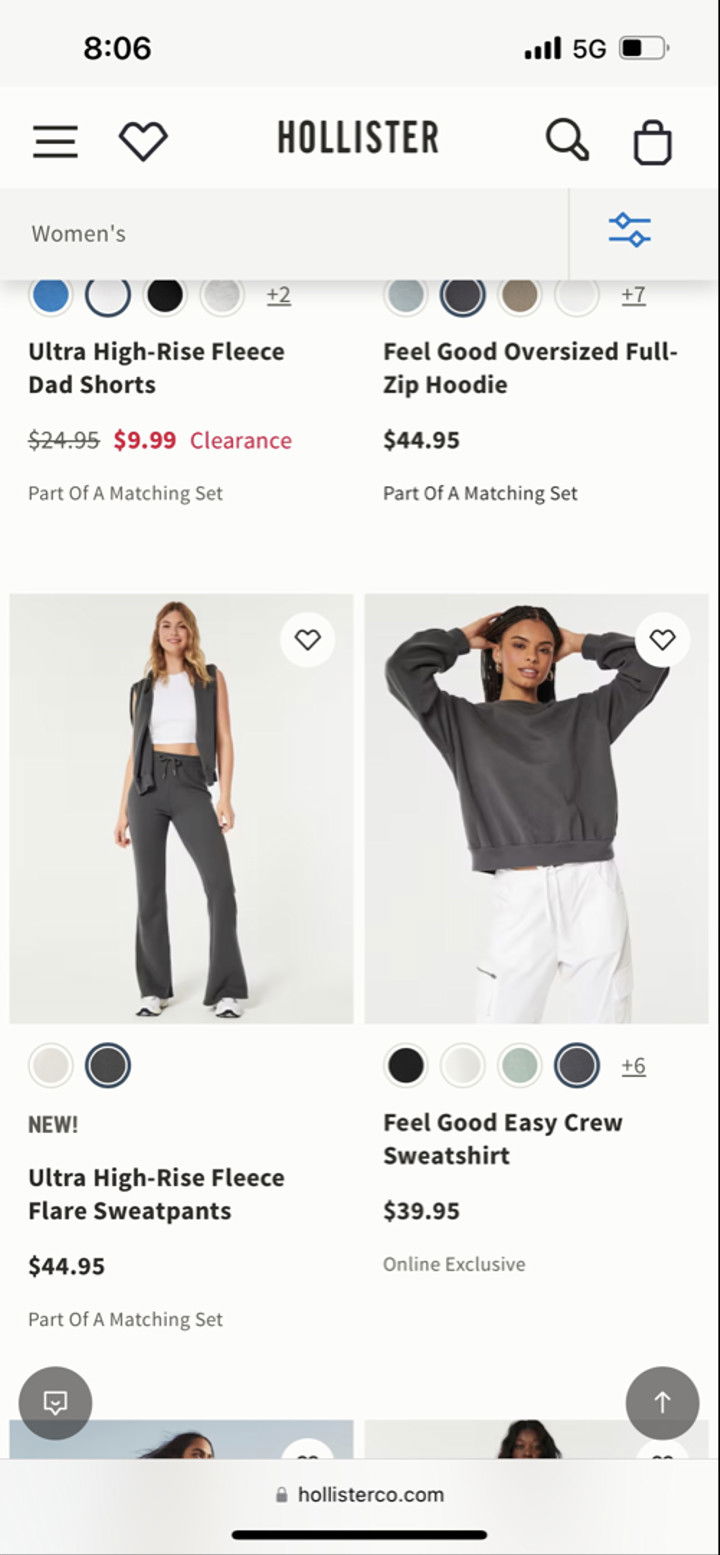
Task: Select tan swatch for Full-Zip Hoodie
Action: point(520,295)
